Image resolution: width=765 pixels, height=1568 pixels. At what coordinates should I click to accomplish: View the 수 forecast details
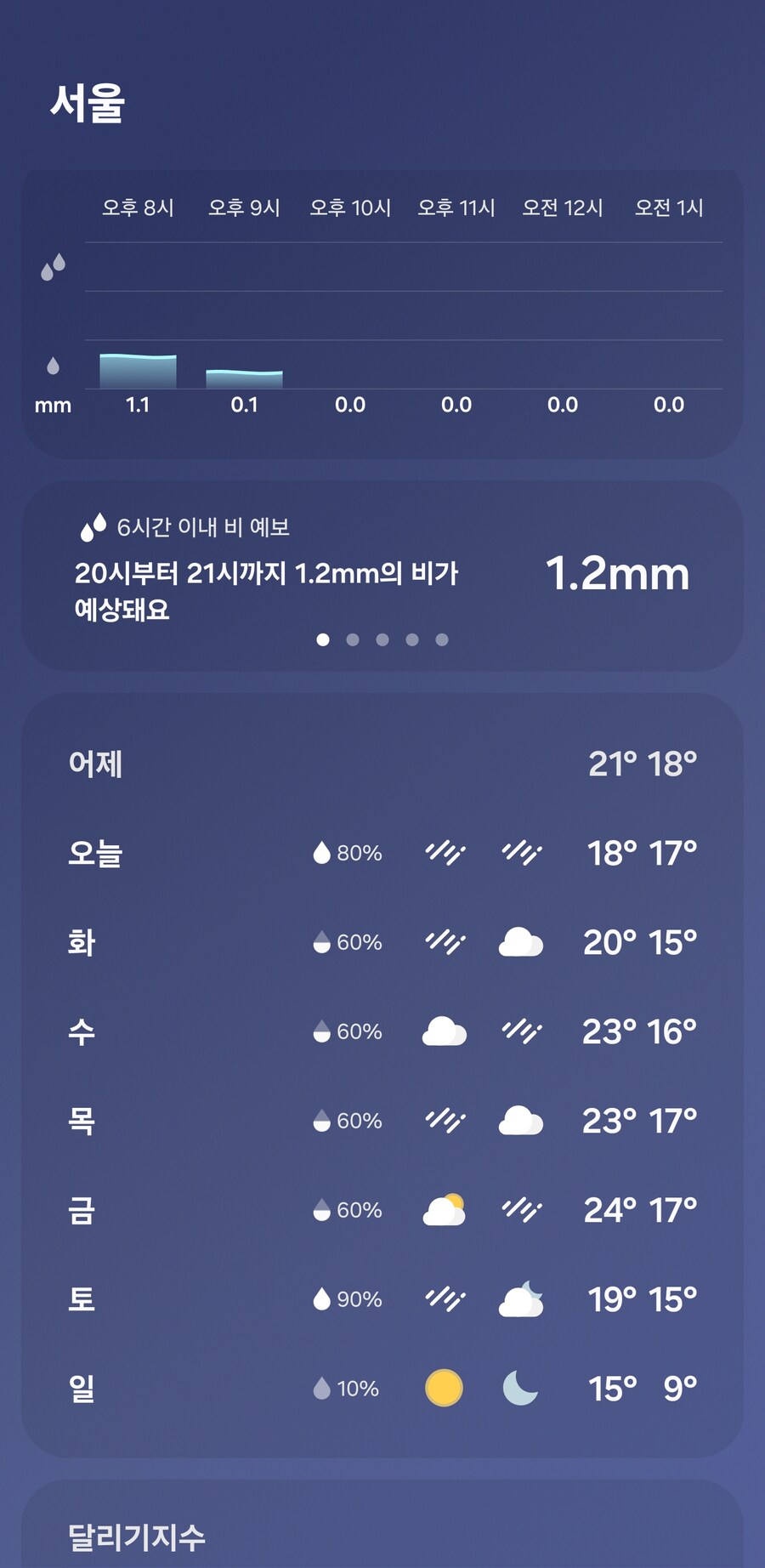382,1031
